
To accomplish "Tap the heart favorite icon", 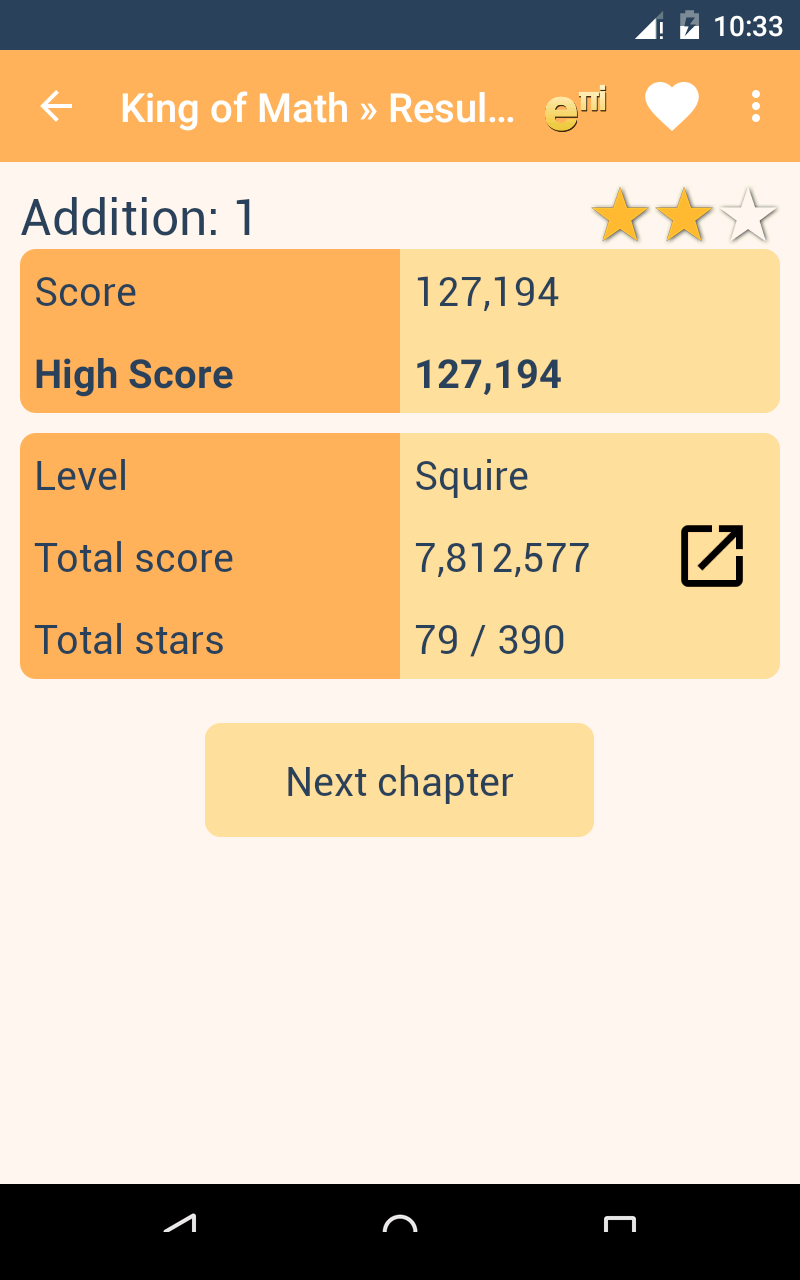I will [672, 106].
